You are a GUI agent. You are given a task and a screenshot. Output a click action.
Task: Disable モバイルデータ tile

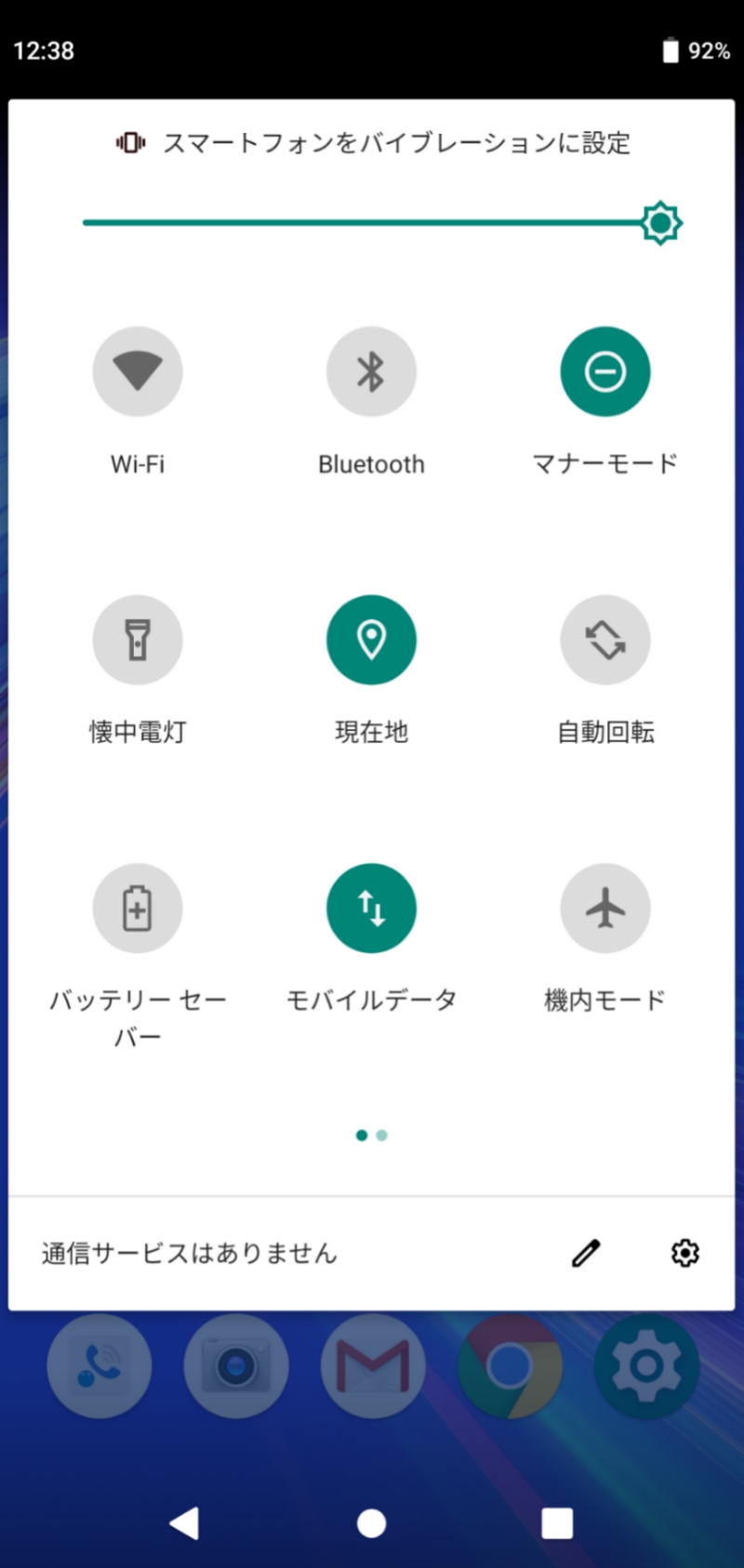[371, 909]
